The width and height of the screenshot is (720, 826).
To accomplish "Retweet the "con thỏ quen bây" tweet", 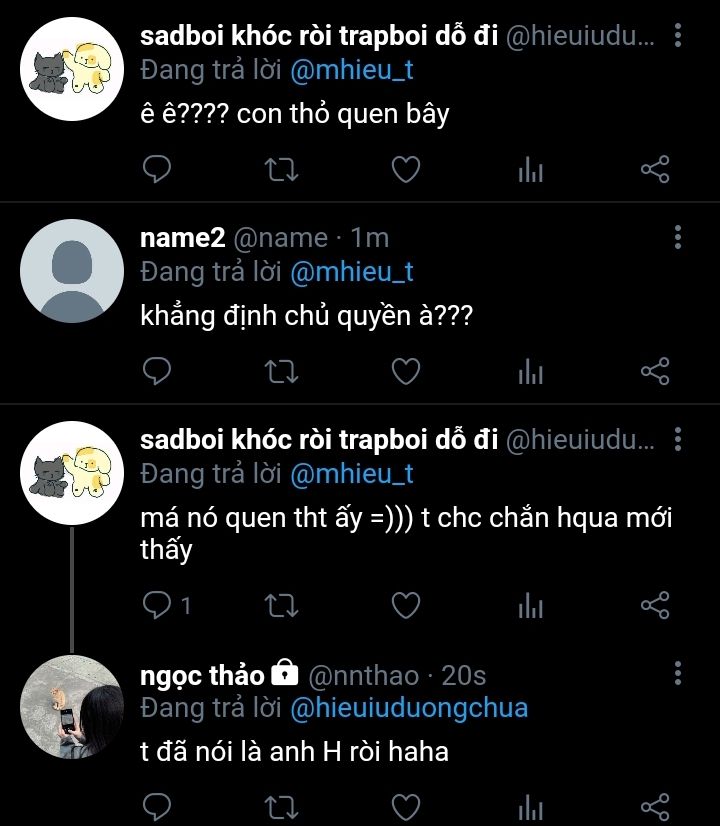I will click(283, 171).
